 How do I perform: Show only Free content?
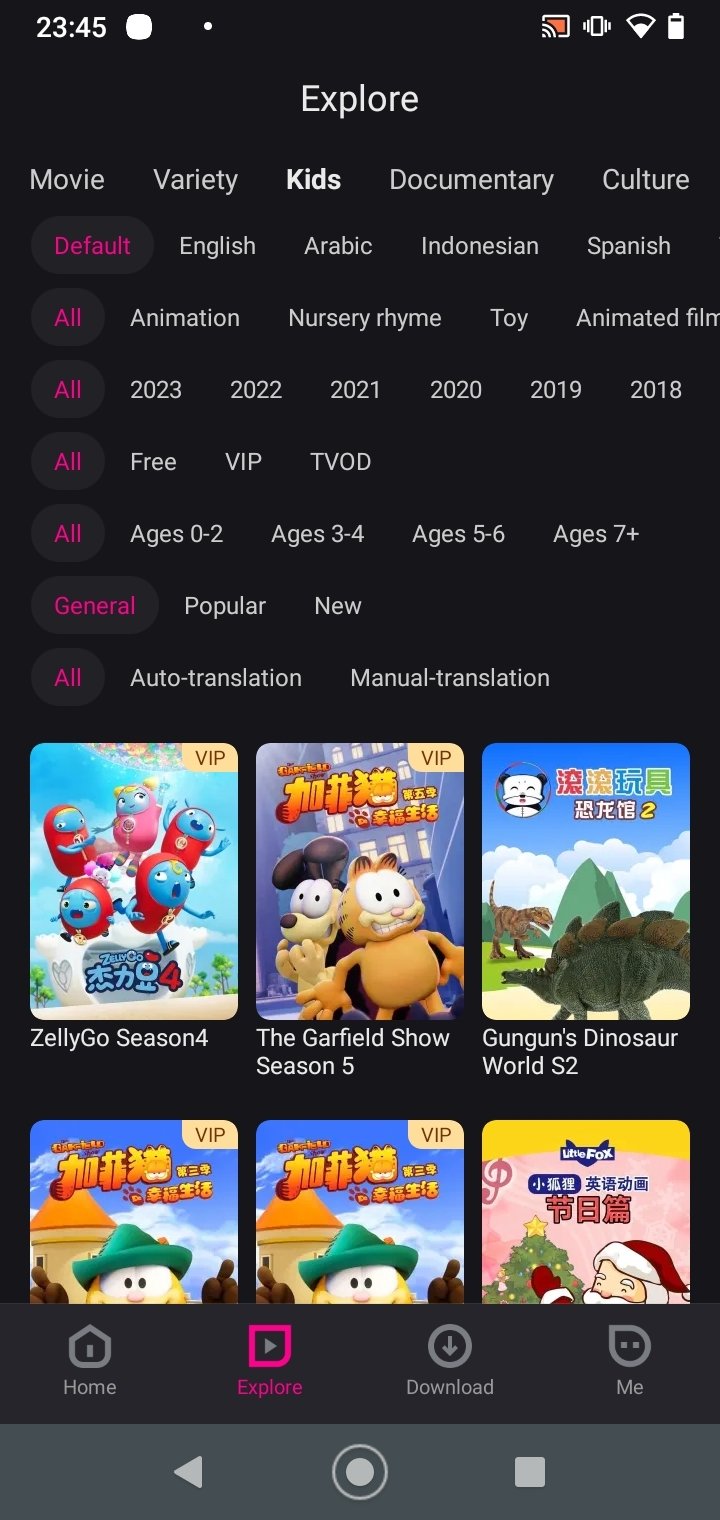coord(153,462)
